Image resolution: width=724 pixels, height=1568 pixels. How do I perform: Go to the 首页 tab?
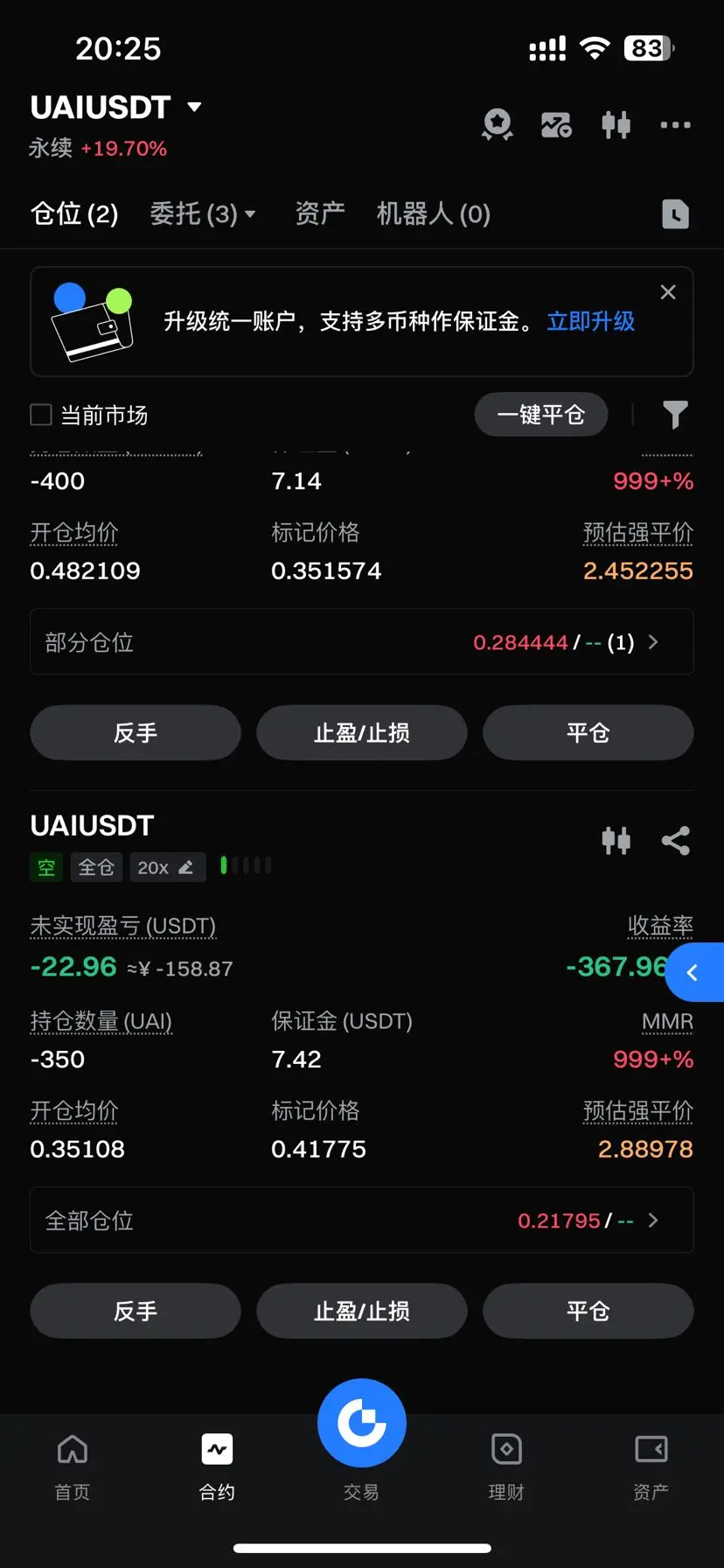(73, 1464)
